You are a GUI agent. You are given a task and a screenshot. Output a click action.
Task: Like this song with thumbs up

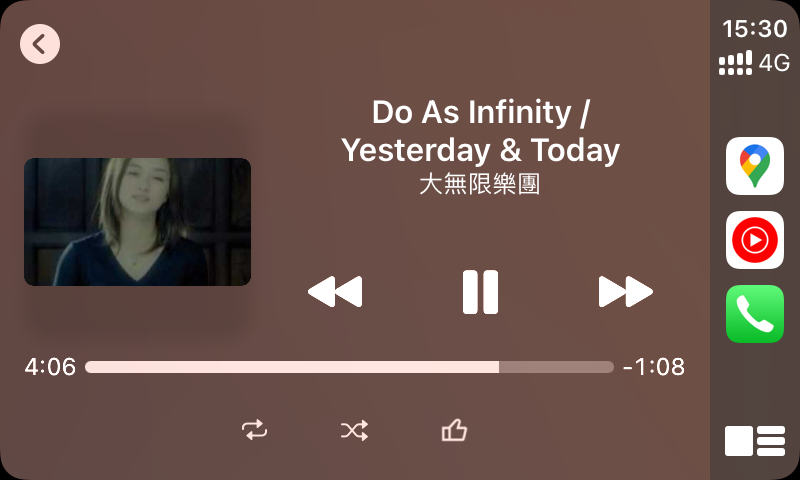(x=454, y=430)
